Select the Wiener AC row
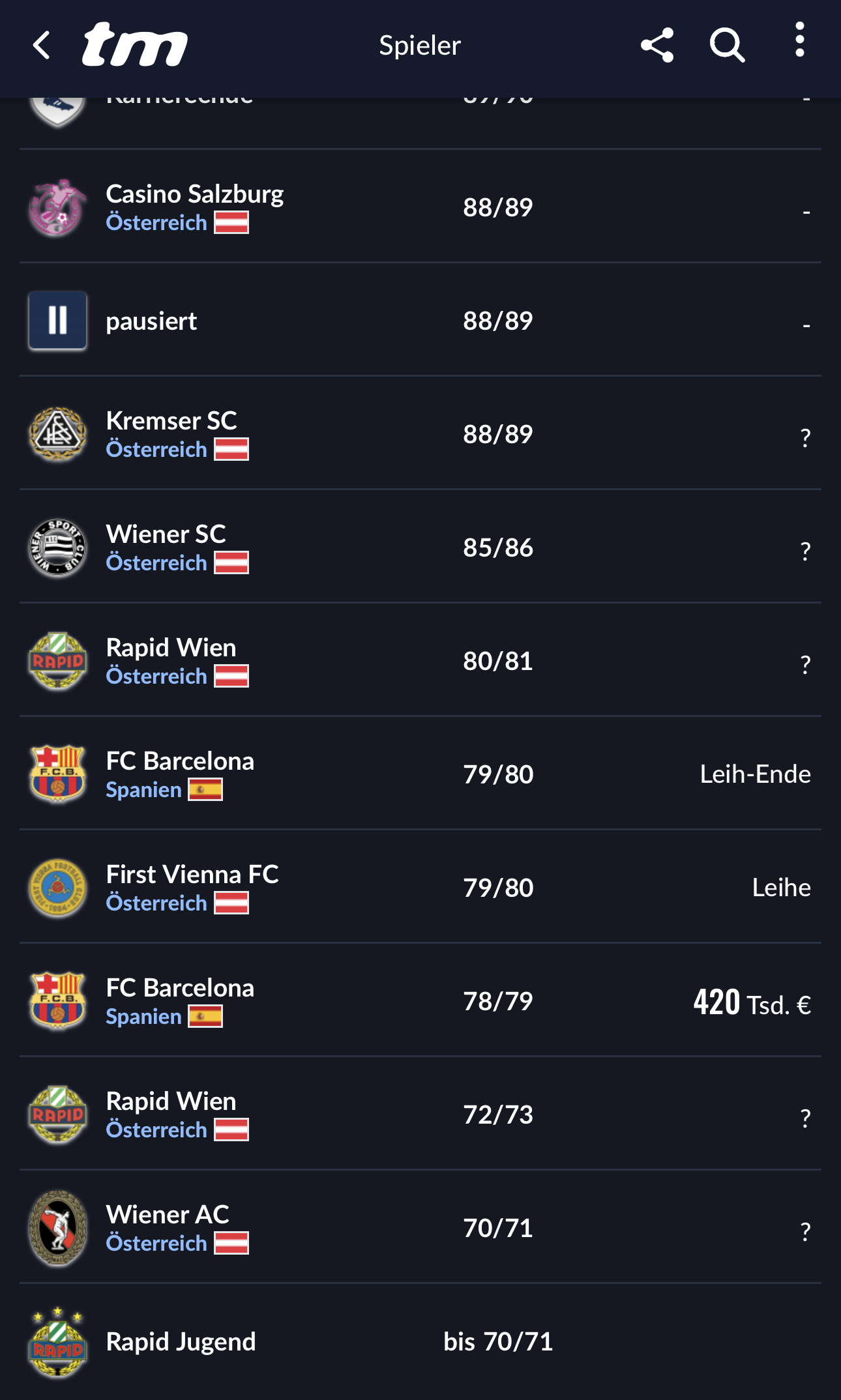Screen dimensions: 841x1400 pos(420,1227)
